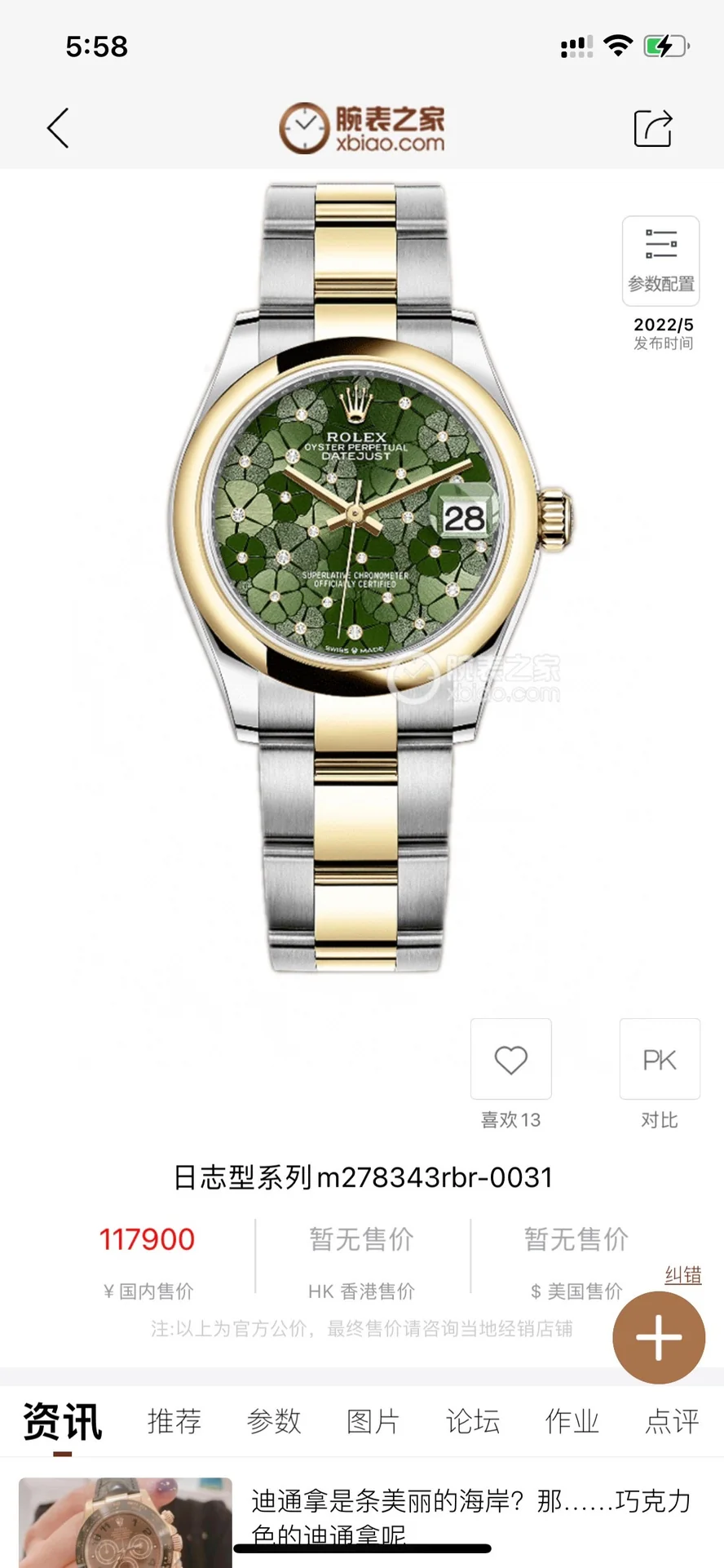Switch to the 点评 tab
The image size is (724, 1568).
[x=672, y=1420]
